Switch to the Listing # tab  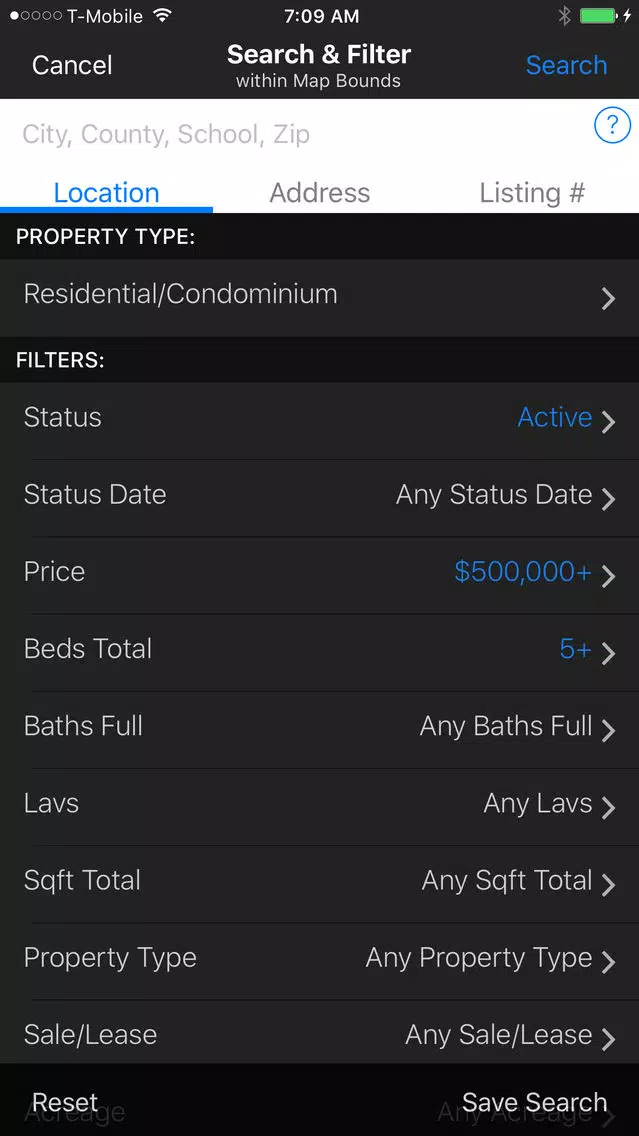[532, 193]
